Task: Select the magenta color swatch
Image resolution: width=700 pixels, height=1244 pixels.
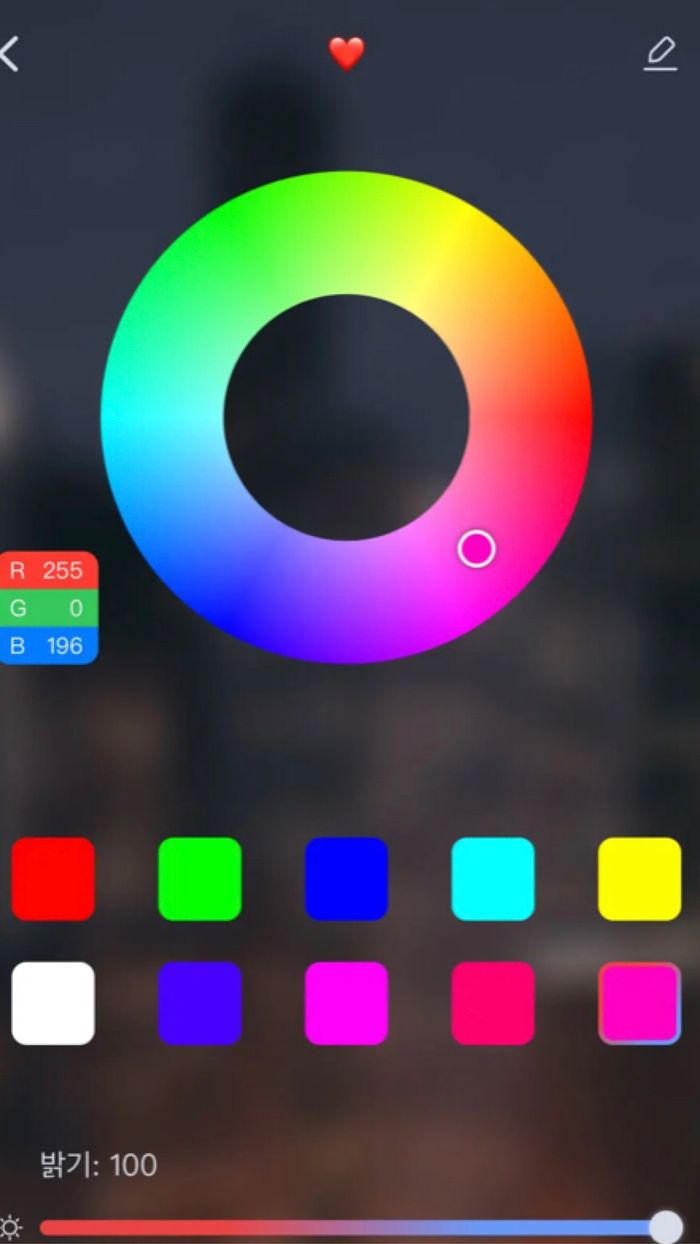Action: [x=346, y=1003]
